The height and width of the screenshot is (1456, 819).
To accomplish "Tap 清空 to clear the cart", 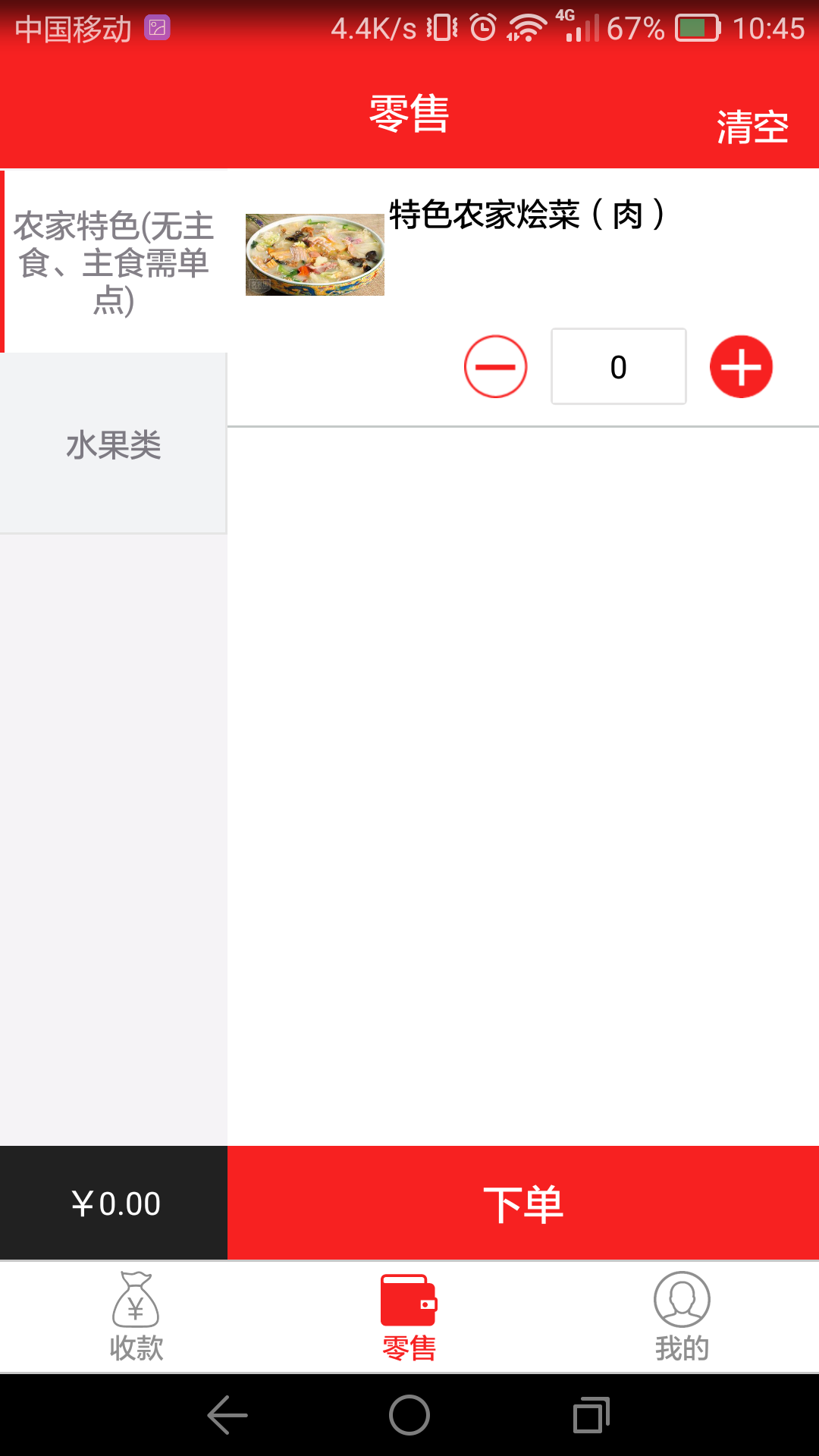I will [x=752, y=127].
